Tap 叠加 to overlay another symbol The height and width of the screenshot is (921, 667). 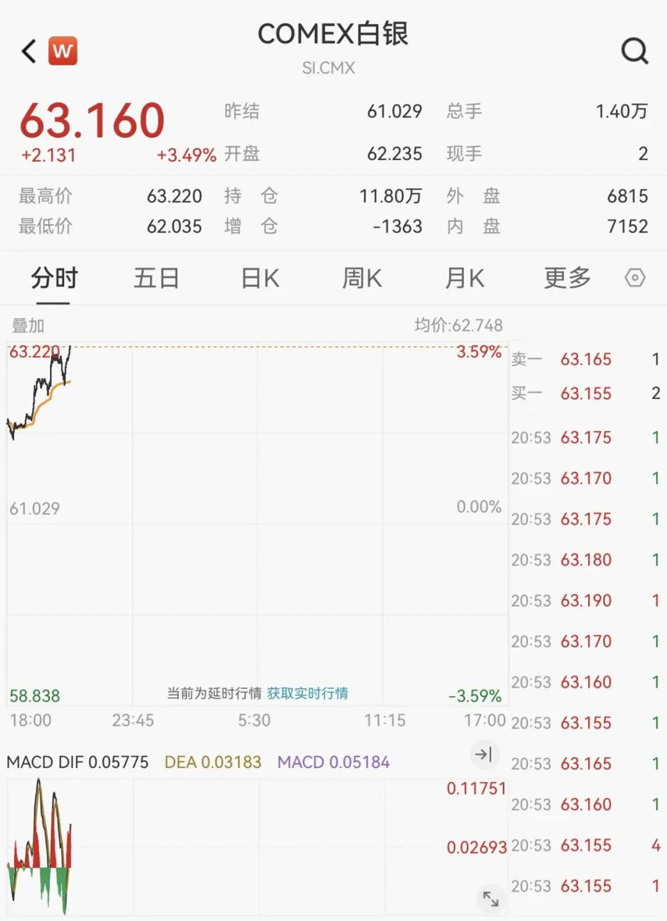28,325
